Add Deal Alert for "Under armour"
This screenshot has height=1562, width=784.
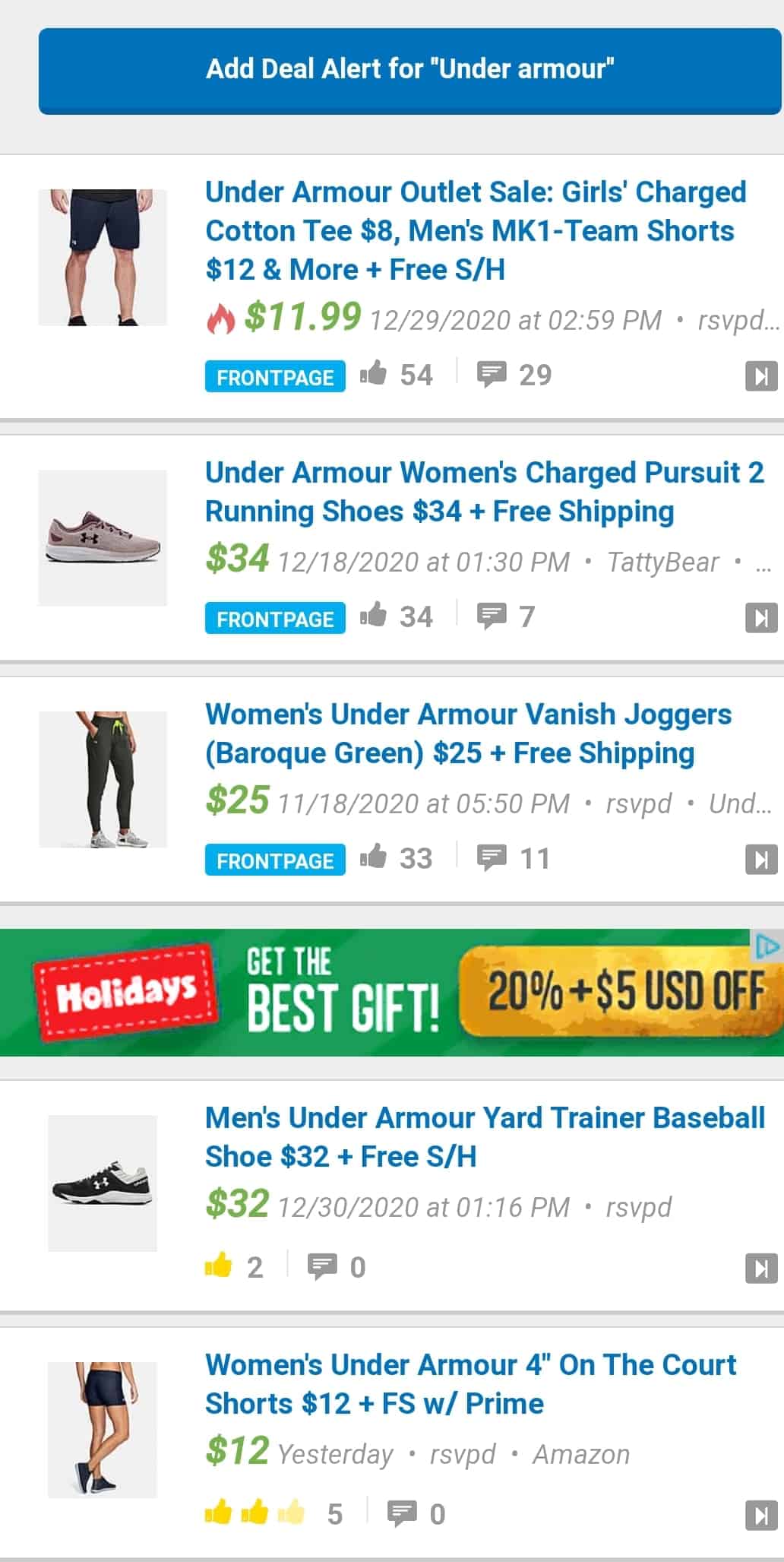pyautogui.click(x=409, y=71)
